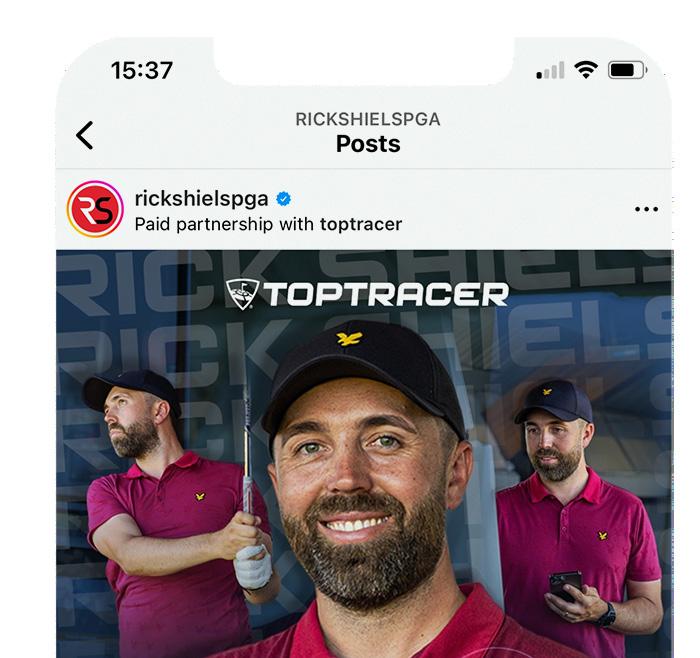
Task: Go back from the Posts screen
Action: pyautogui.click(x=85, y=135)
